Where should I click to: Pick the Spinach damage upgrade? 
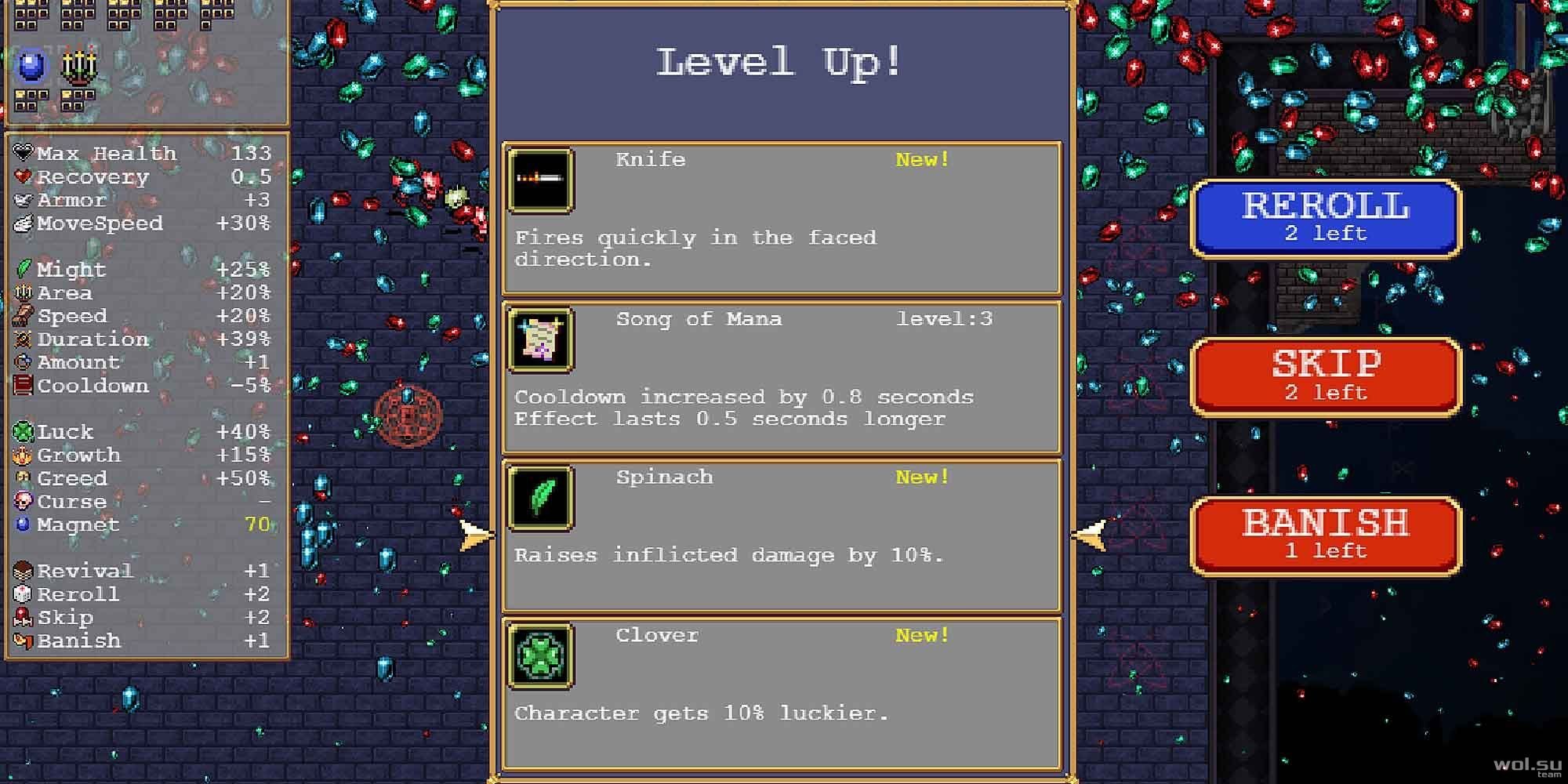coord(782,535)
